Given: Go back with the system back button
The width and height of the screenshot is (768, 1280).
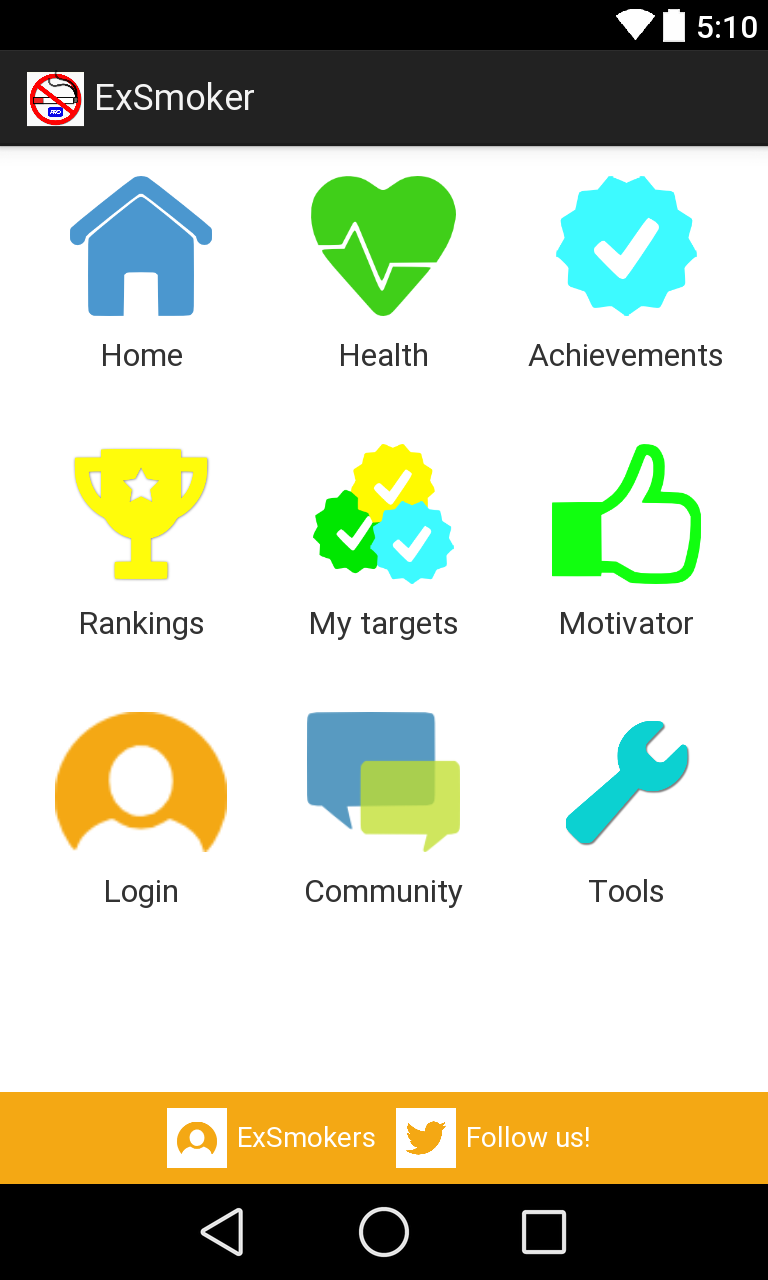Looking at the screenshot, I should point(222,1232).
